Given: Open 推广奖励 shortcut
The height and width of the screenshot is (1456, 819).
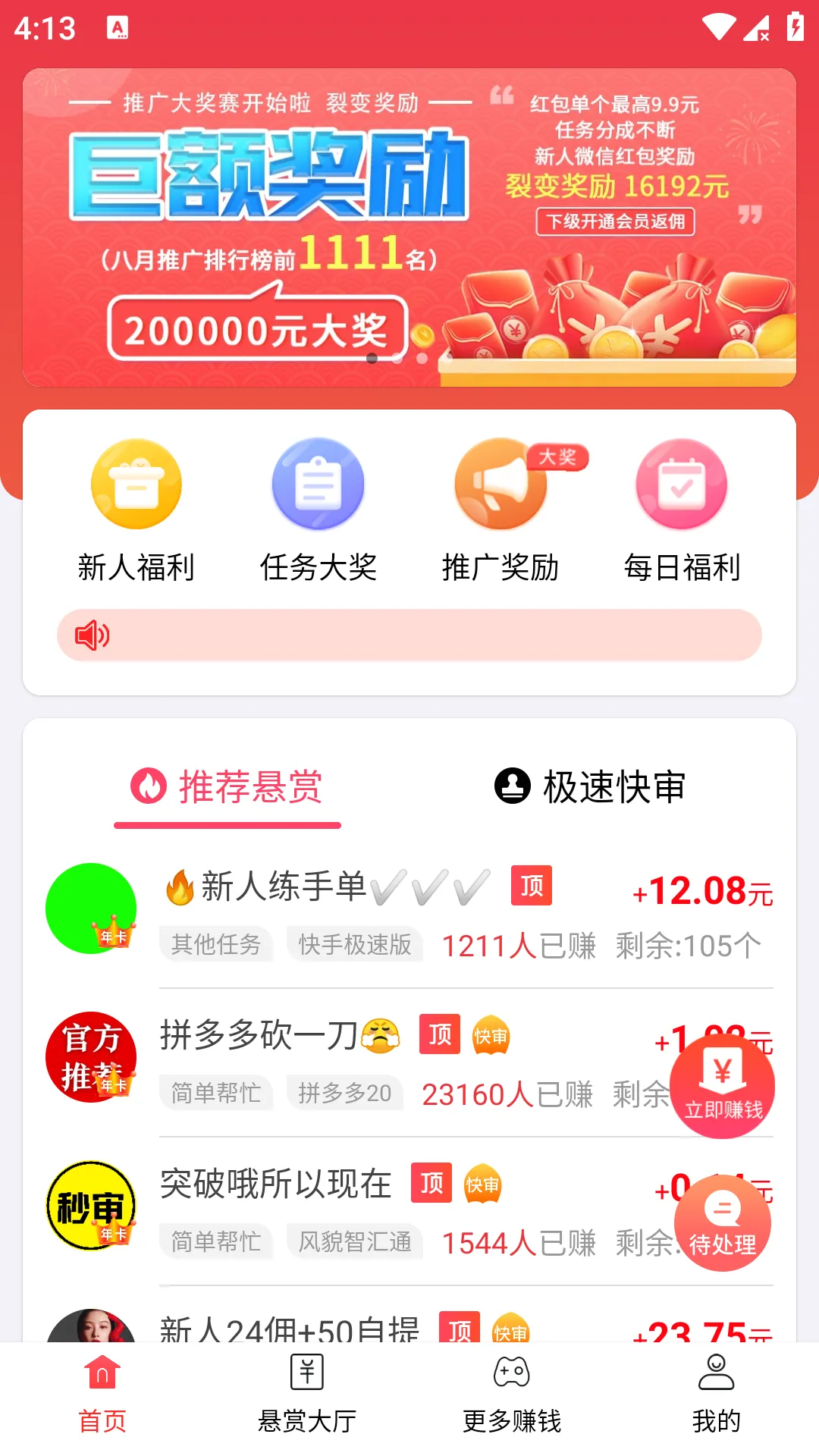Looking at the screenshot, I should click(x=500, y=510).
